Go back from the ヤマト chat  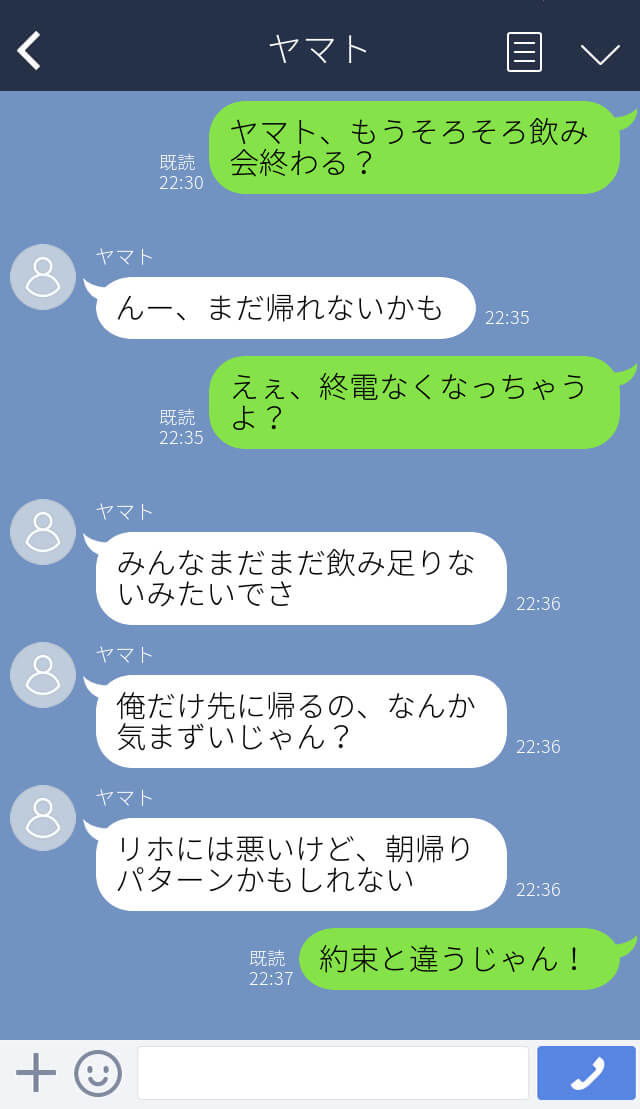click(29, 50)
